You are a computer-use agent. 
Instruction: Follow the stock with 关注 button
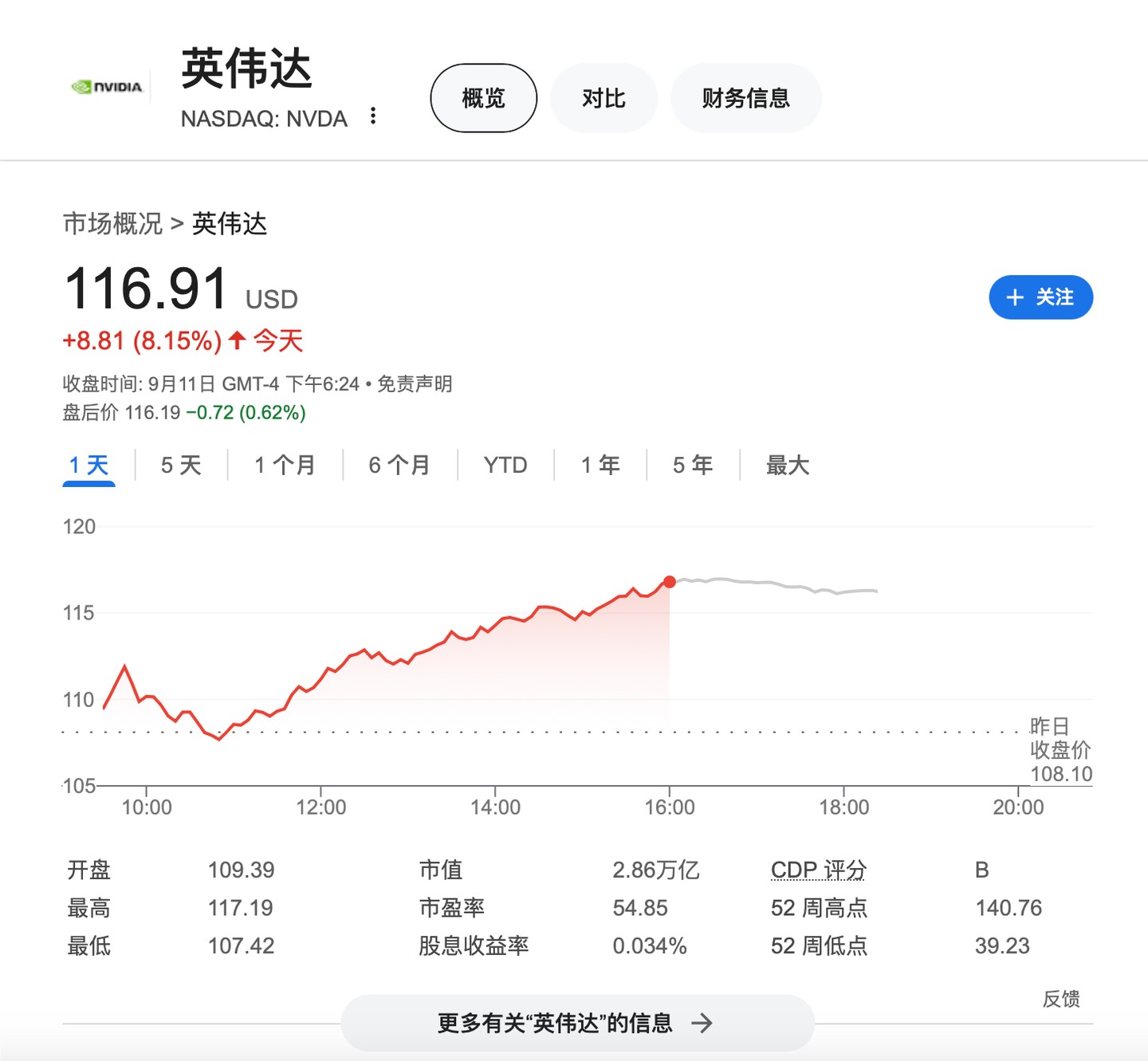[x=1040, y=297]
